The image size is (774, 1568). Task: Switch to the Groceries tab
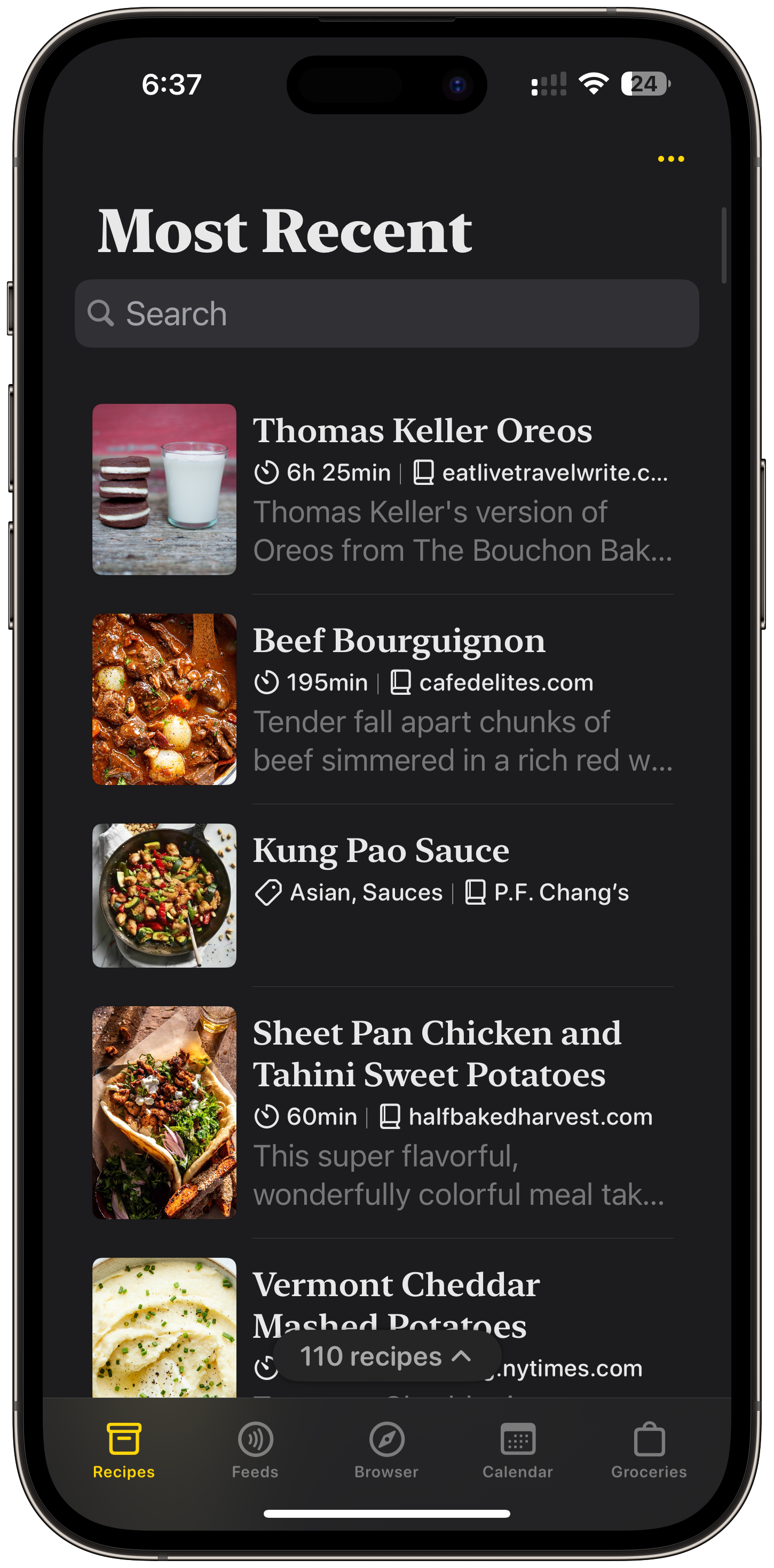(649, 1451)
